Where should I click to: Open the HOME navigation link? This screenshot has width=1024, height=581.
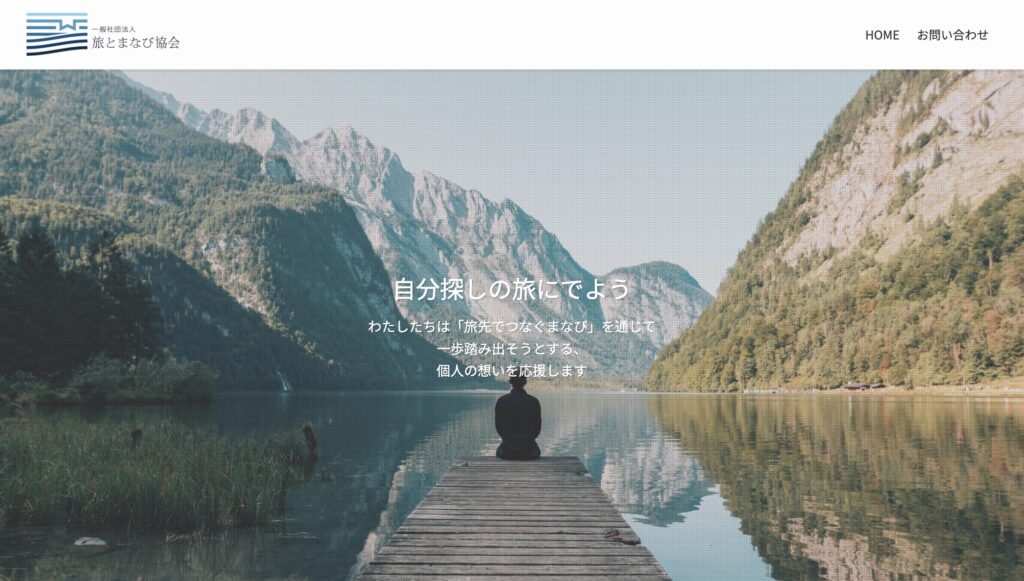point(881,35)
